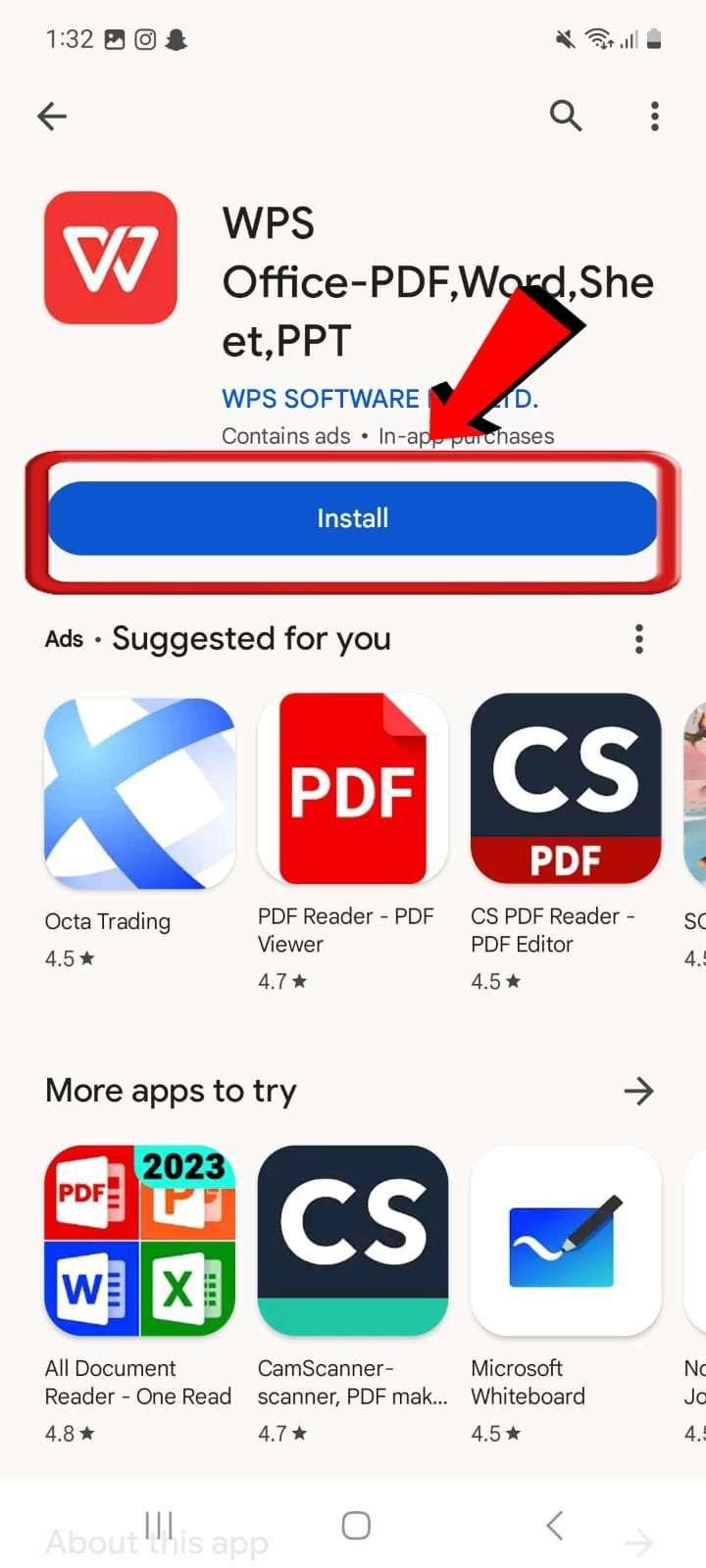
Task: Expand More apps to try with arrow
Action: [638, 1090]
